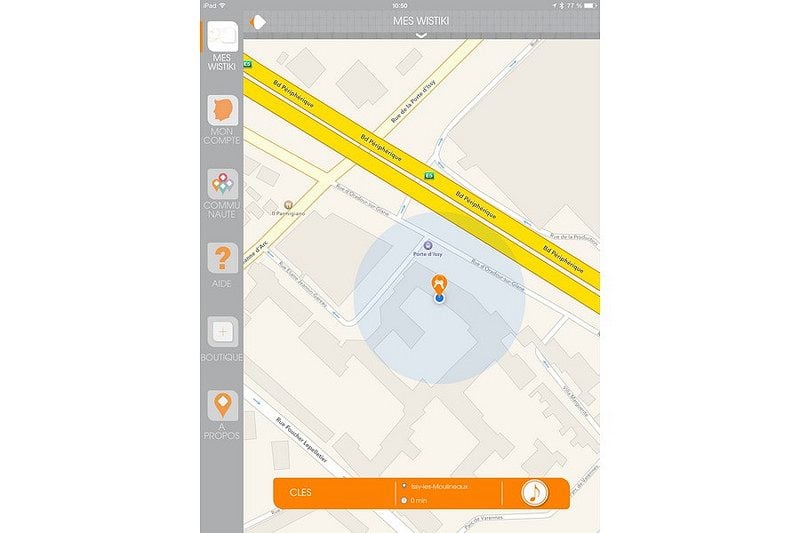
Task: Go to Mon Compte
Action: tap(222, 119)
